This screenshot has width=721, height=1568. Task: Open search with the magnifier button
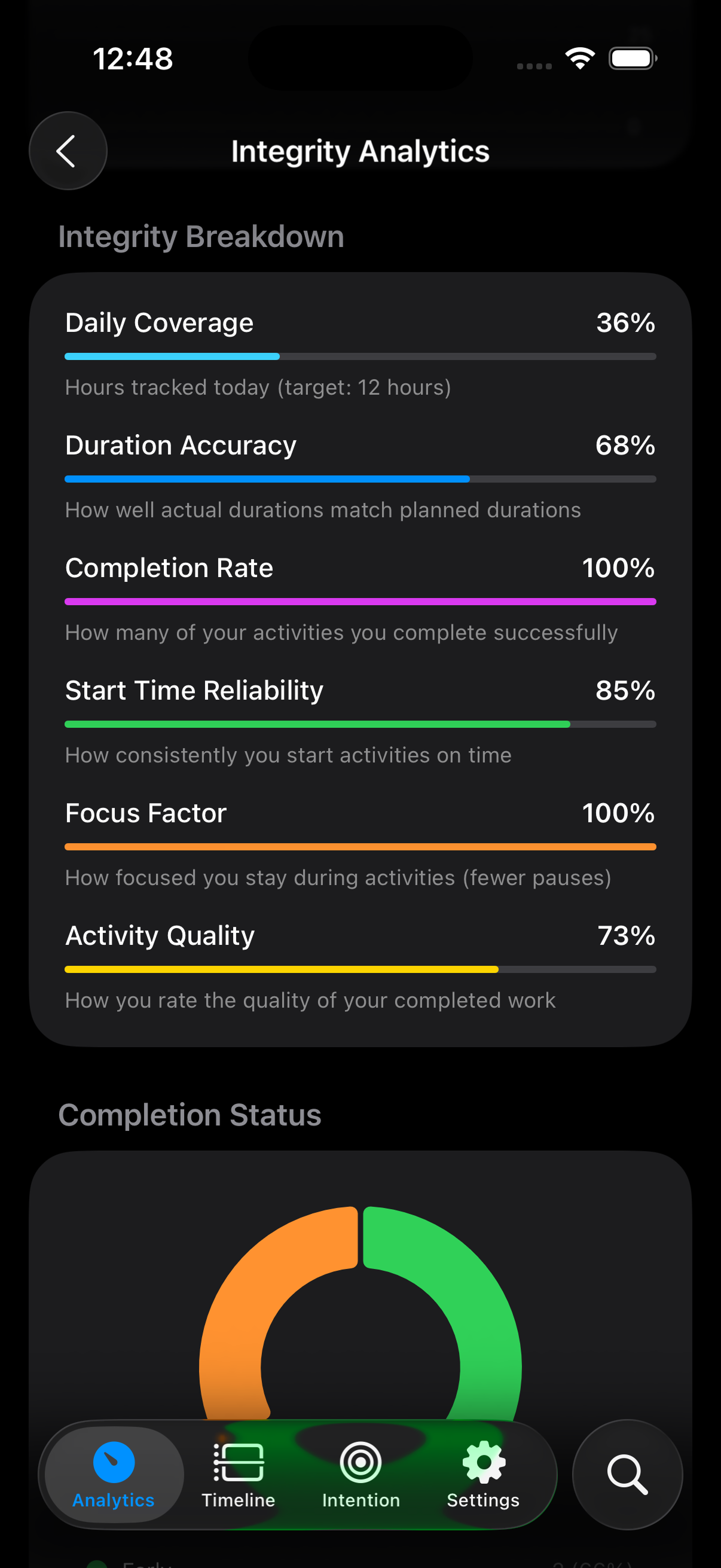[627, 1474]
